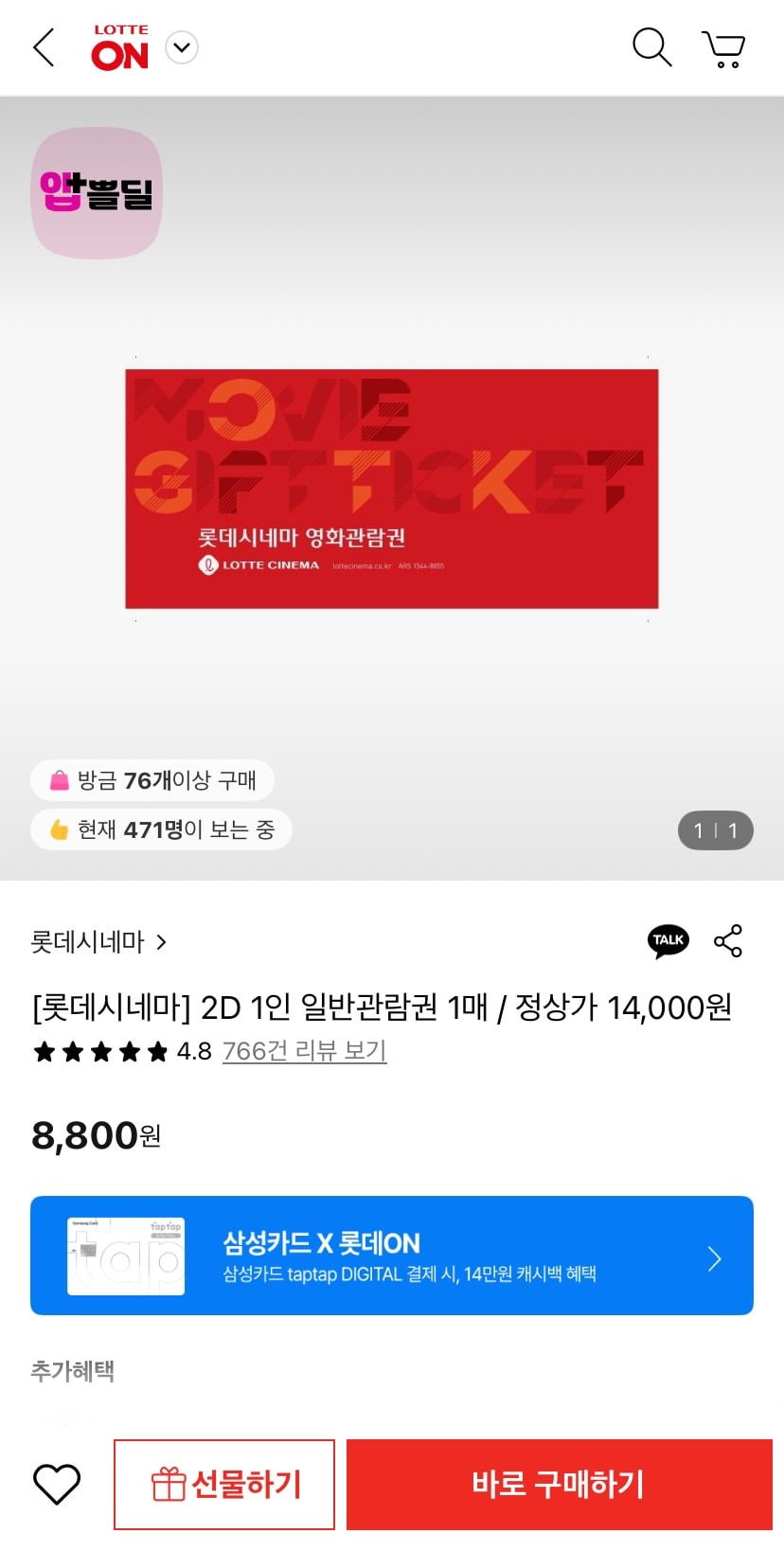Open the 삼성카드 X 롯데ON banner
Viewport: 784px width, 1551px height.
click(x=392, y=1256)
